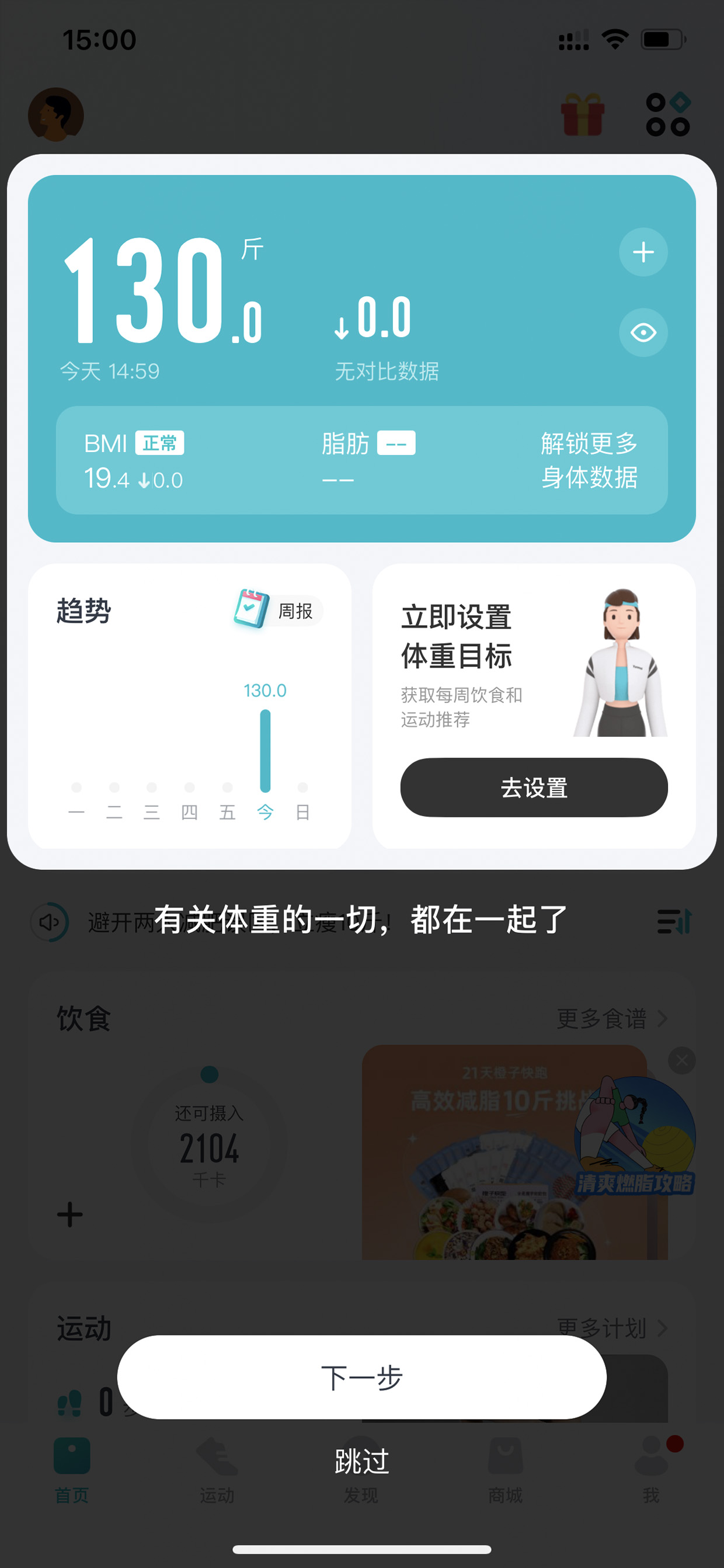724x1568 pixels.
Task: Tap 解锁更多身体数据
Action: click(589, 460)
